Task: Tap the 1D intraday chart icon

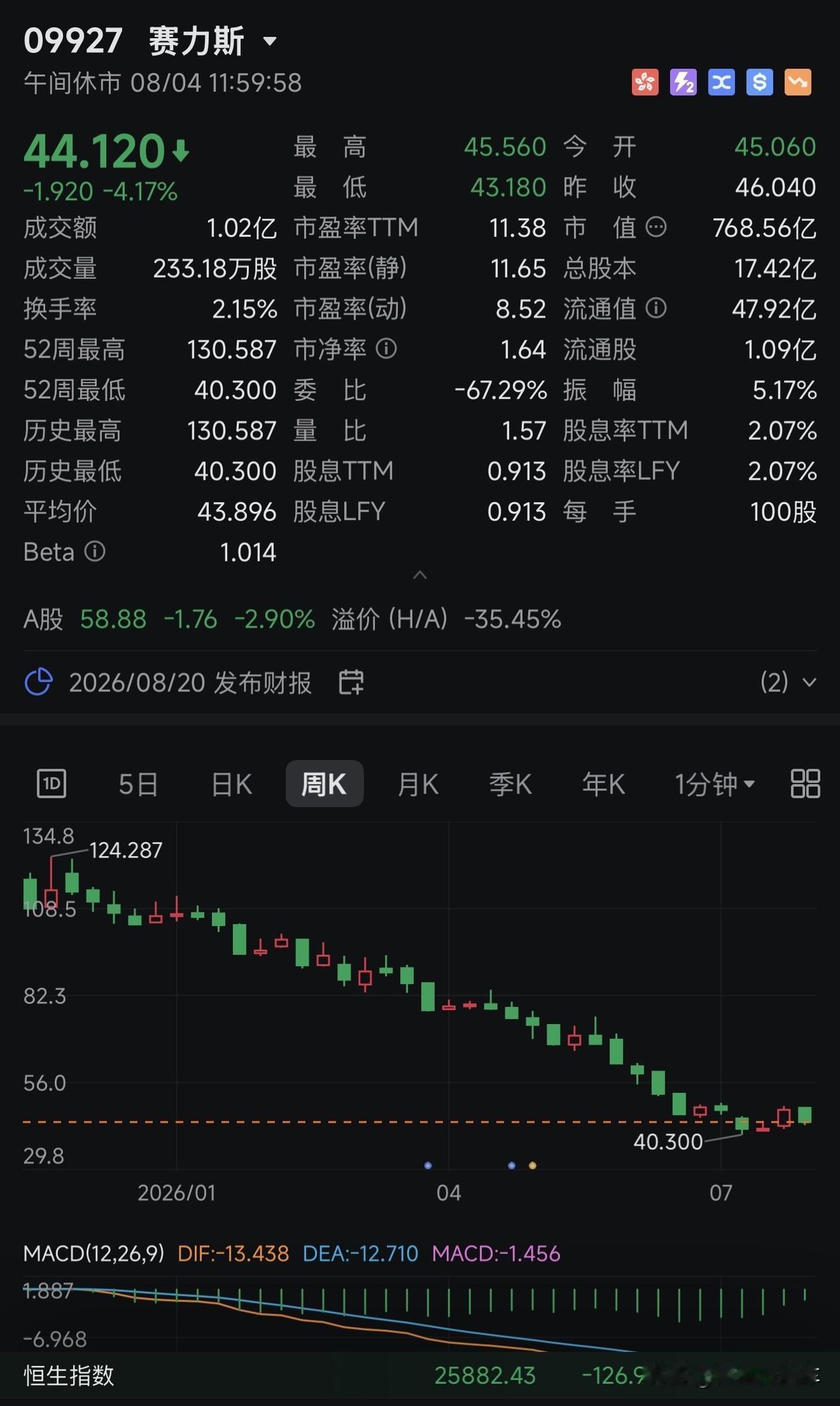Action: click(51, 784)
